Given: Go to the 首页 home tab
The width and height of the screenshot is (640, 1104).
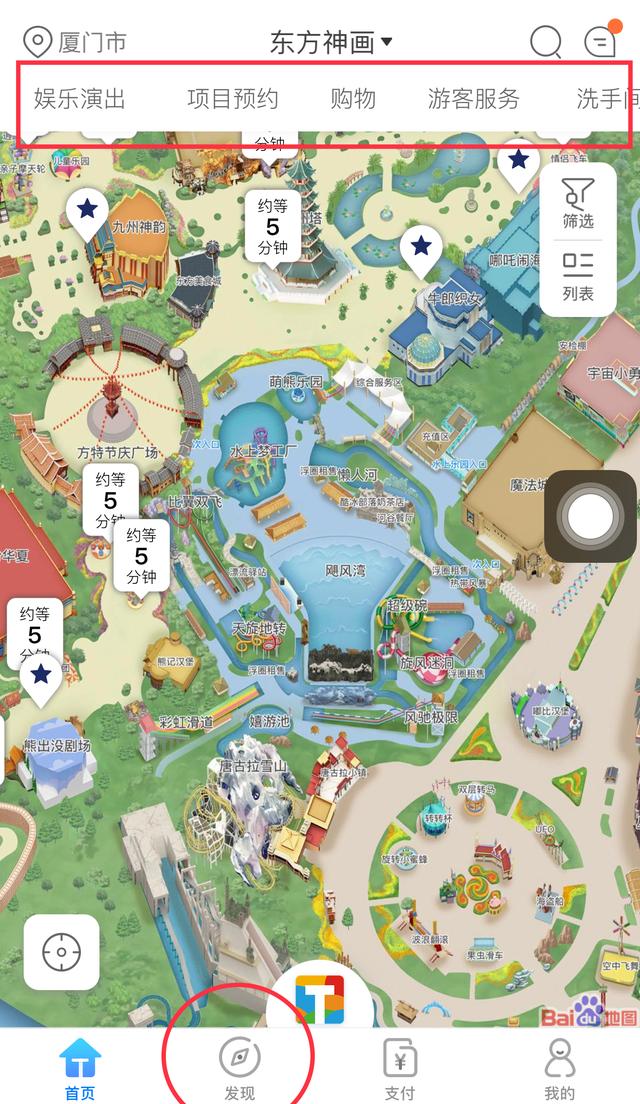Looking at the screenshot, I should tap(80, 1066).
